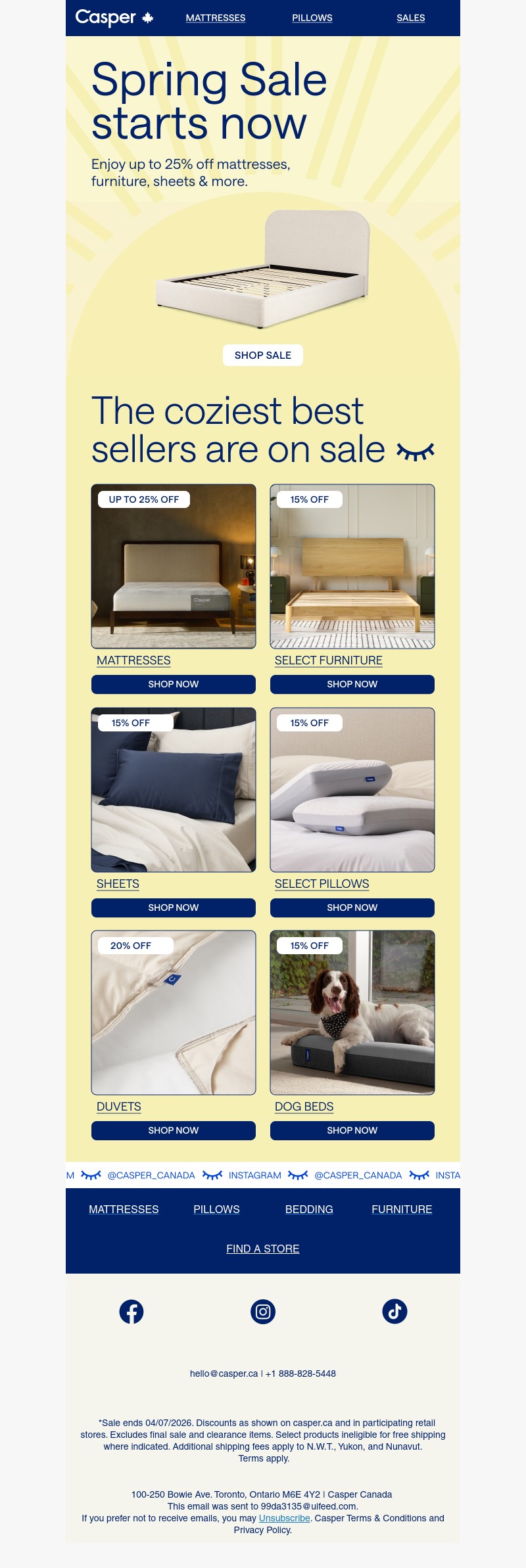This screenshot has height=1568, width=526.
Task: Shop now for Mattresses
Action: pyautogui.click(x=173, y=684)
